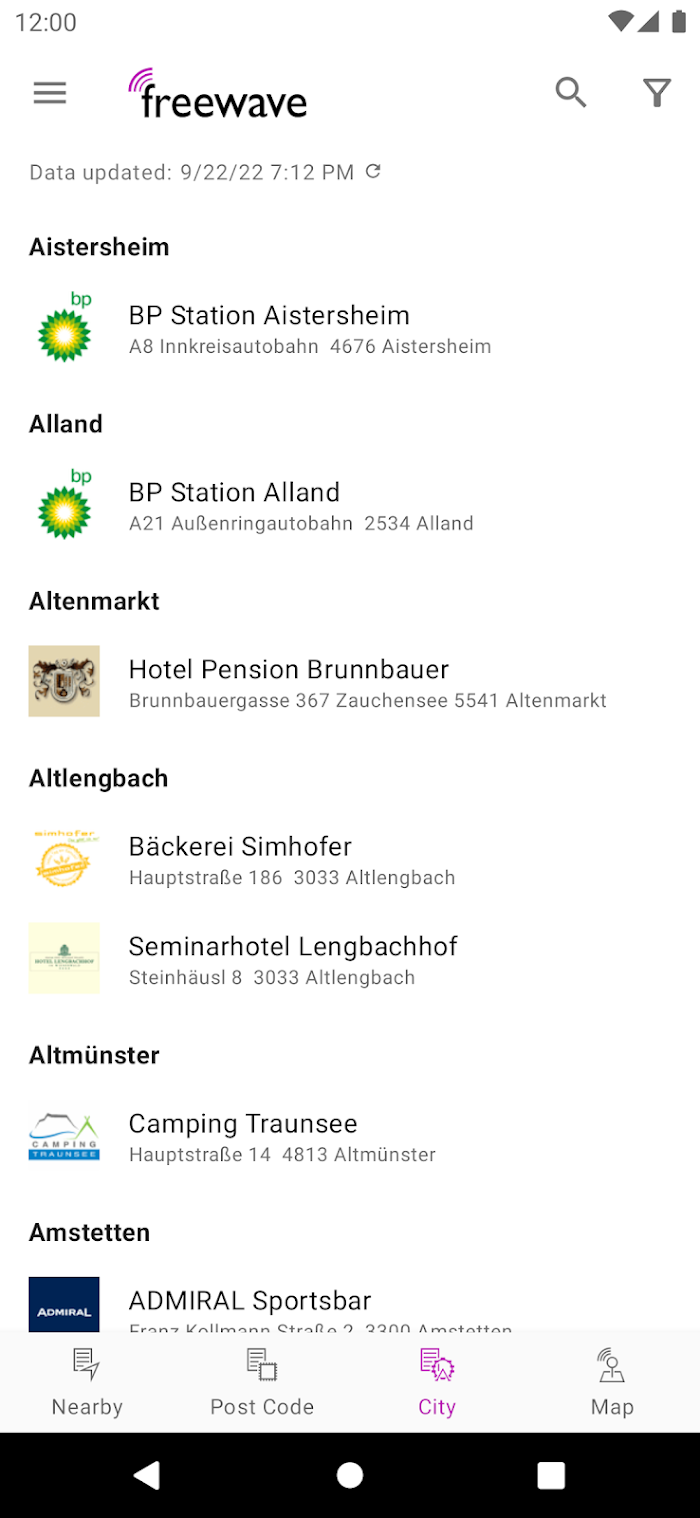
Task: Open the filter funnel icon
Action: (657, 93)
